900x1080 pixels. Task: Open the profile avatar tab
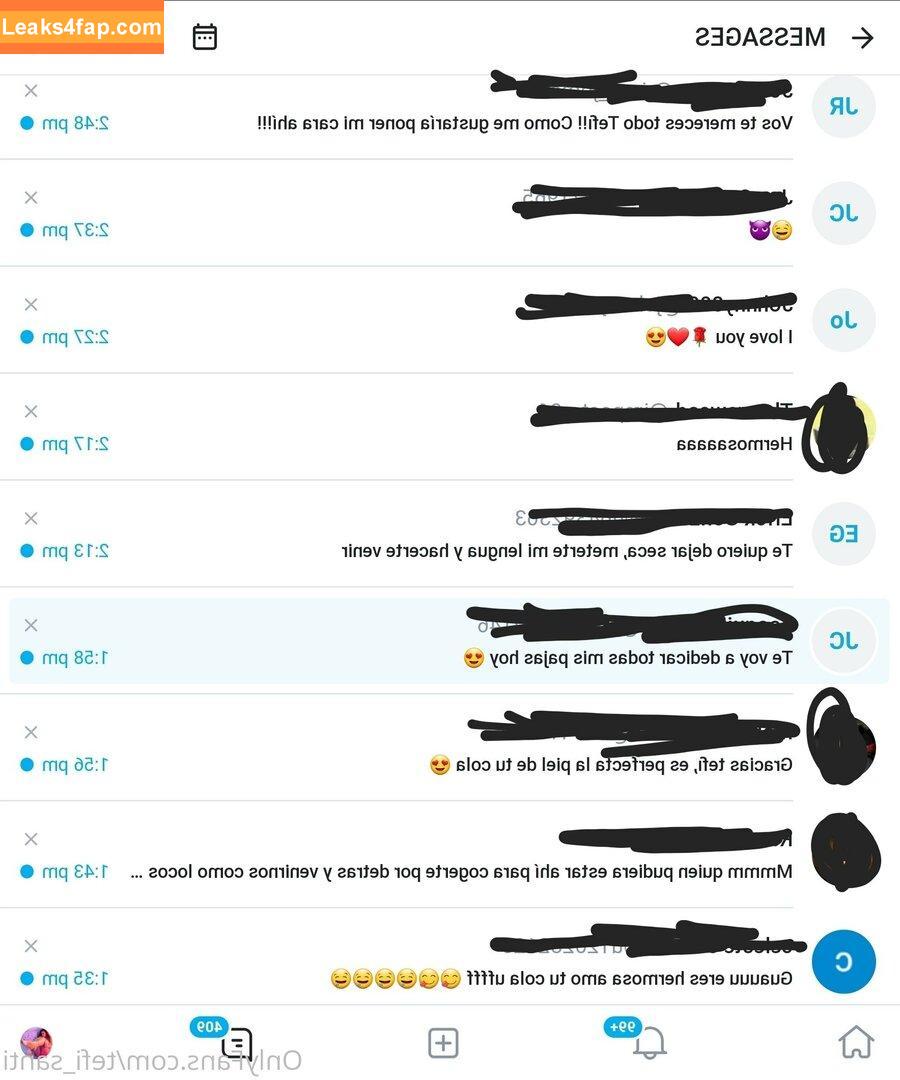pyautogui.click(x=36, y=1043)
